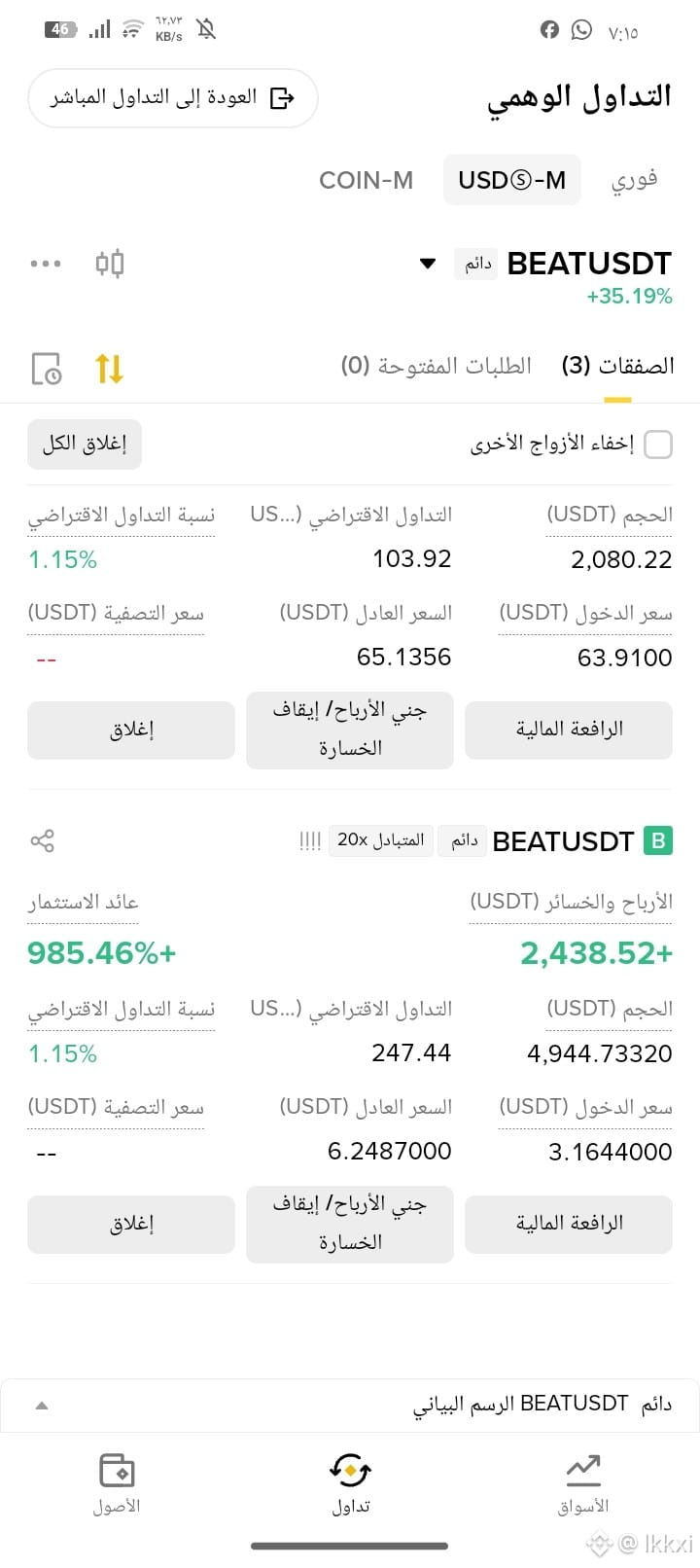Viewport: 700px width, 1568px height.
Task: Open the three-dot overflow menu
Action: tap(46, 264)
